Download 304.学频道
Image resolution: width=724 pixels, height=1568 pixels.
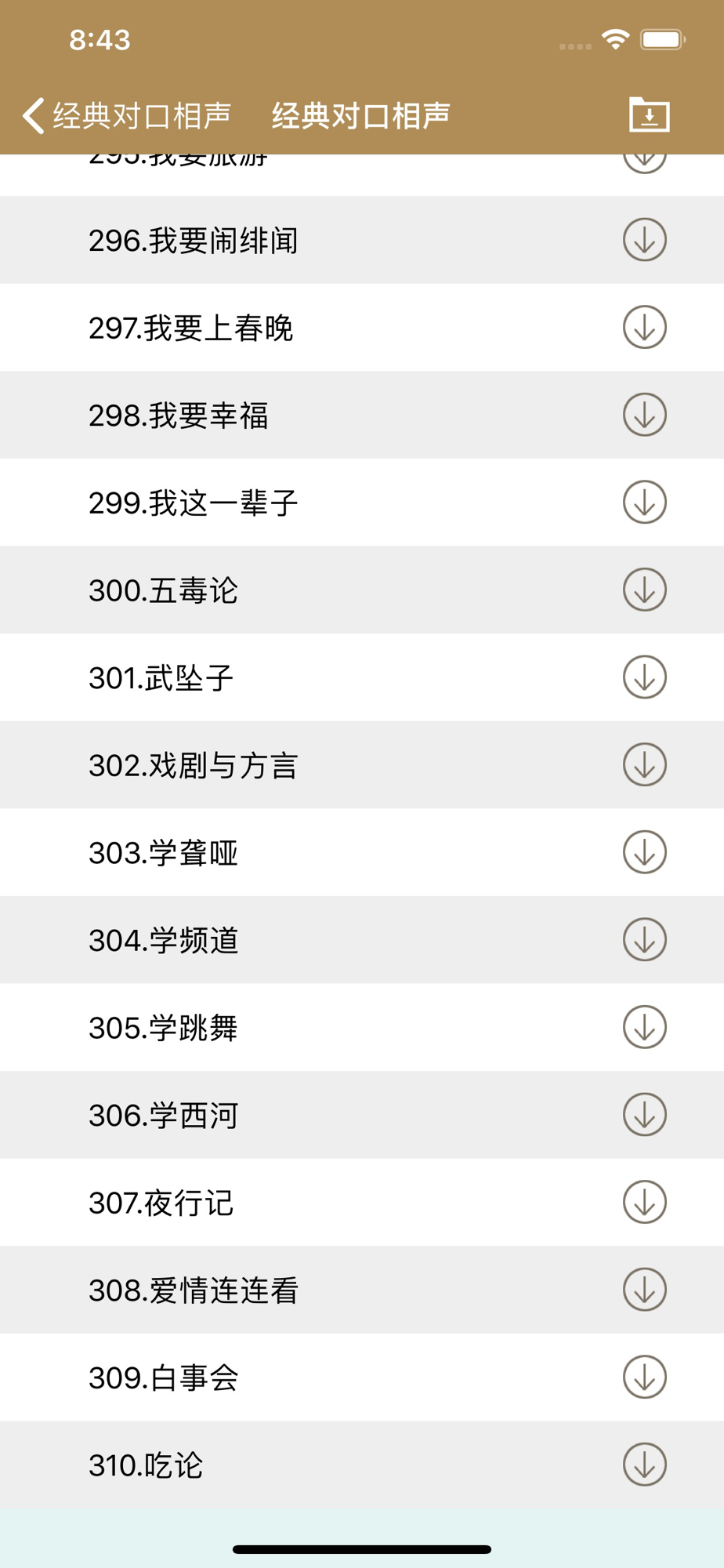(x=644, y=940)
